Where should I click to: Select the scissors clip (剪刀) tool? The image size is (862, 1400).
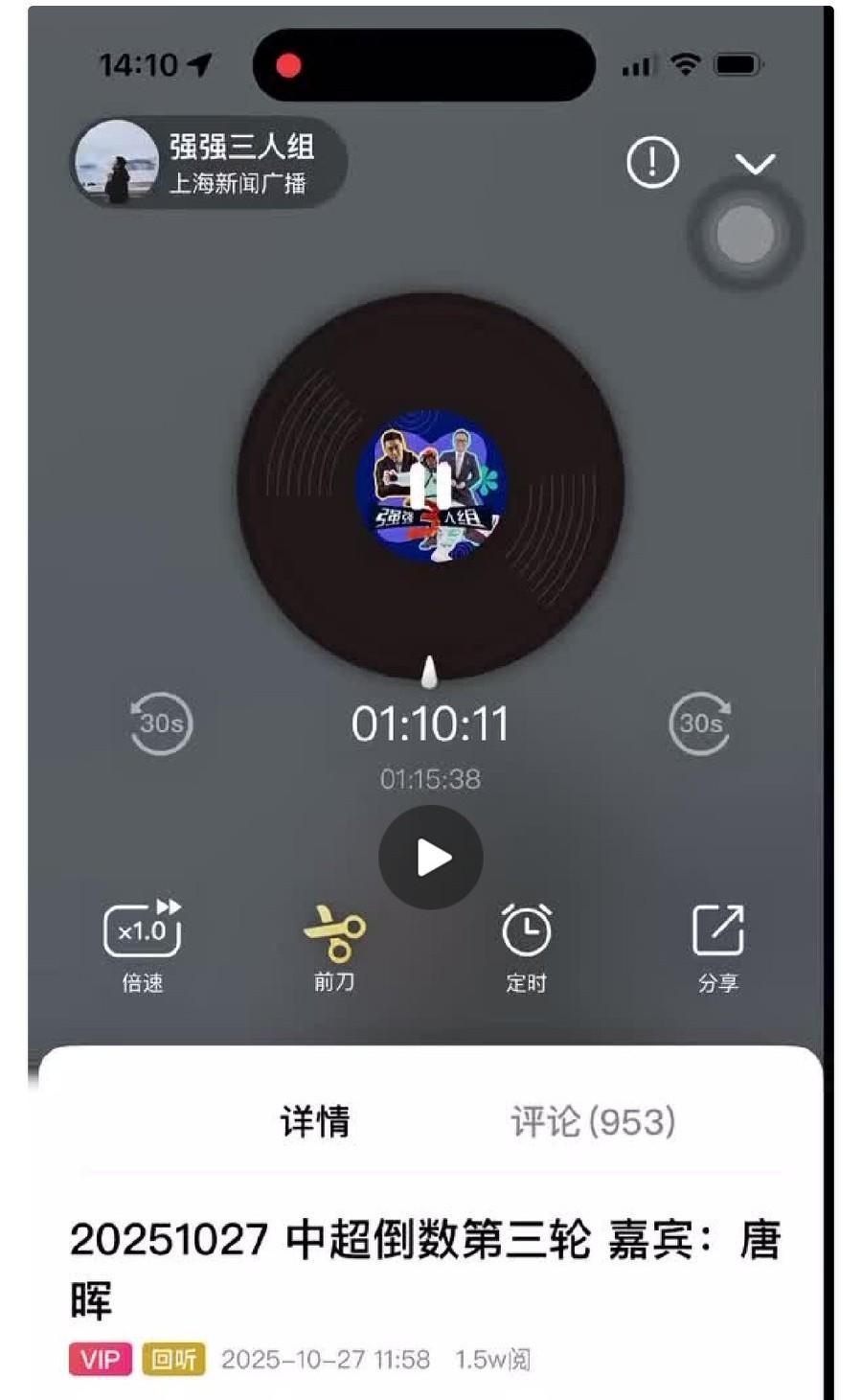[x=335, y=939]
